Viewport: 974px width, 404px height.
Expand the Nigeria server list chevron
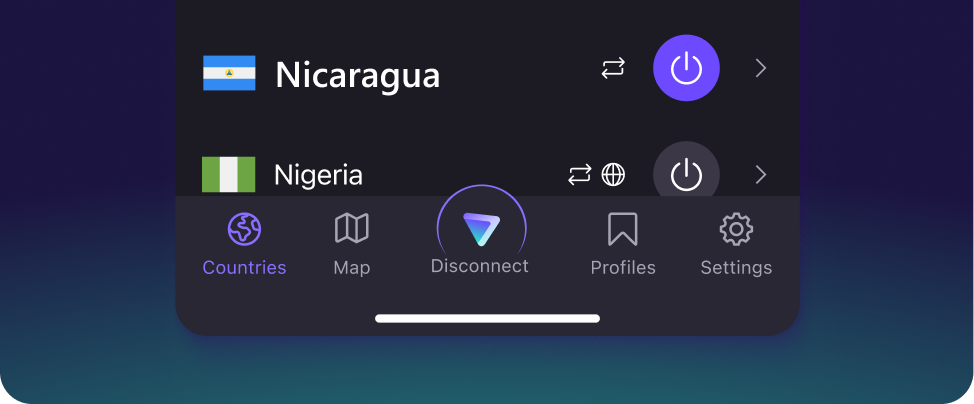coord(761,175)
